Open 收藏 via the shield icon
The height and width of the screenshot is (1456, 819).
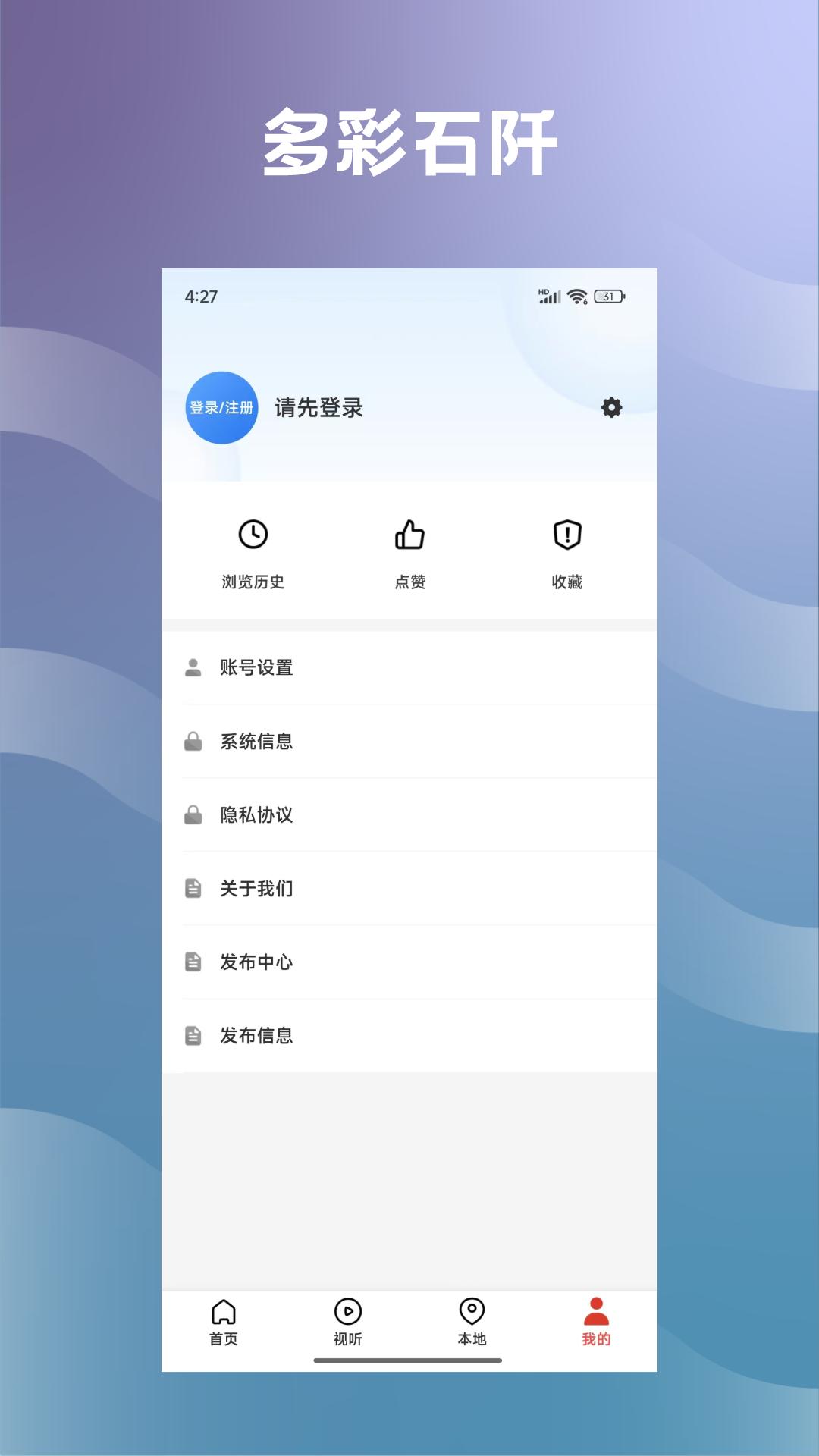click(567, 535)
